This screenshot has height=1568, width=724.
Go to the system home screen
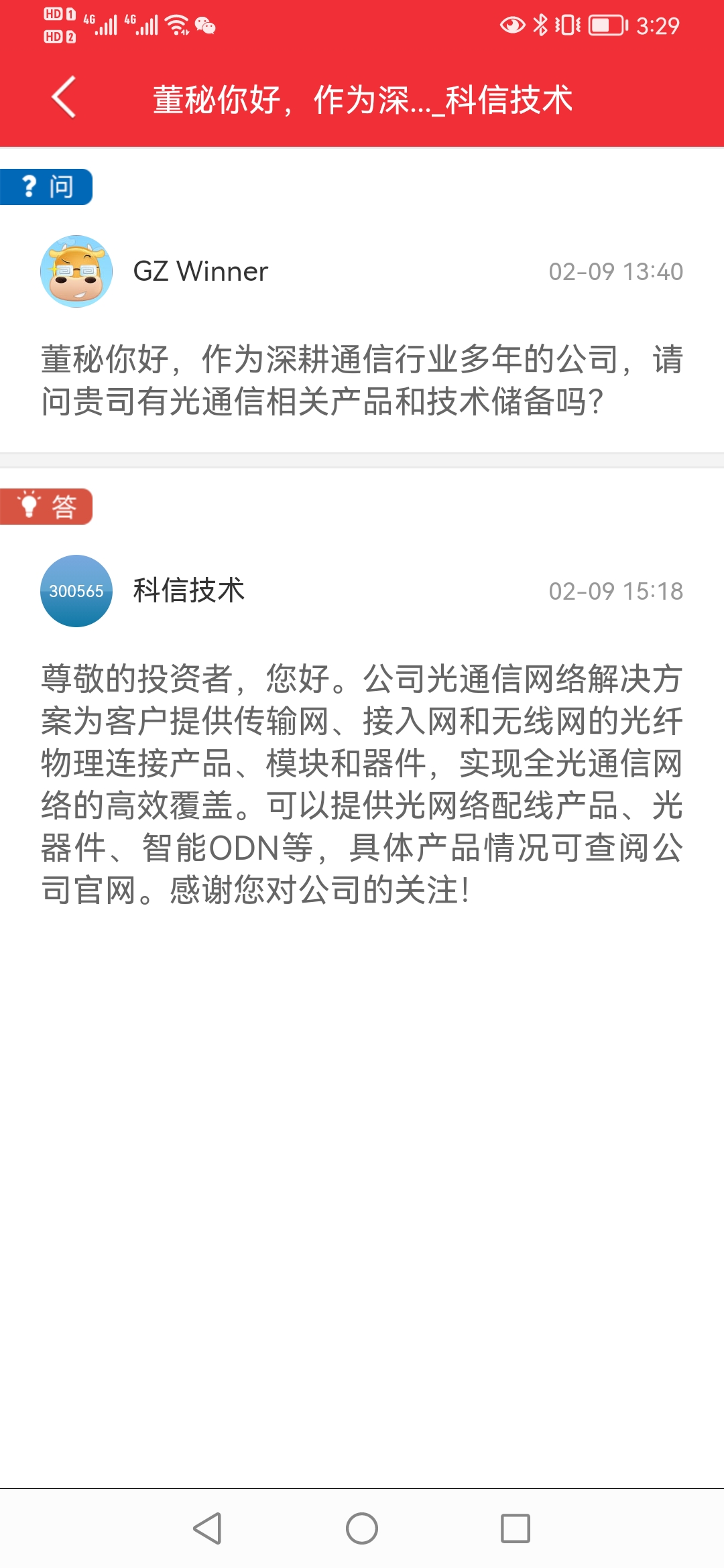(x=362, y=1528)
